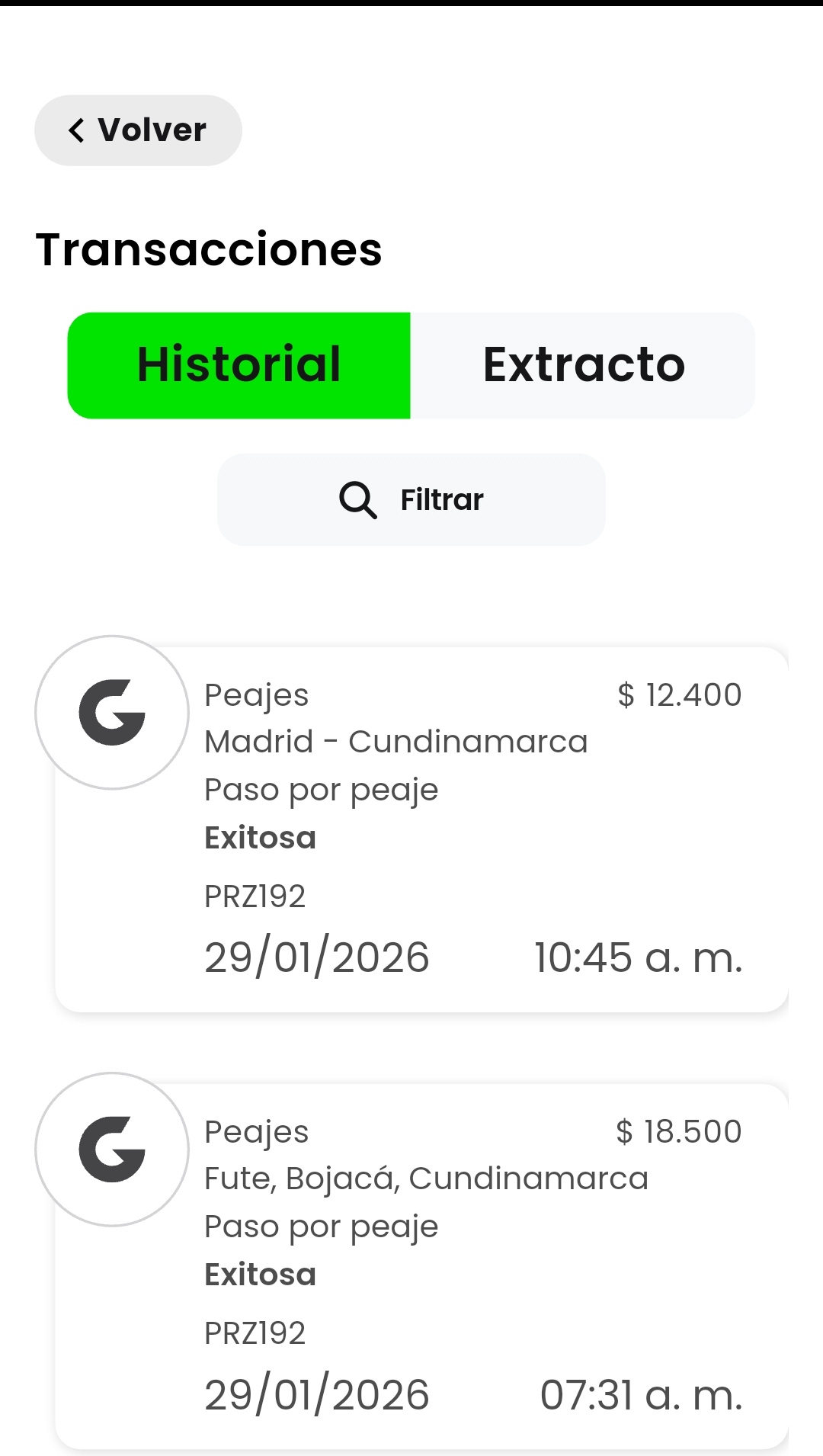The image size is (823, 1456).
Task: View the Fute, Bojacá toll transaction
Action: 421,1265
